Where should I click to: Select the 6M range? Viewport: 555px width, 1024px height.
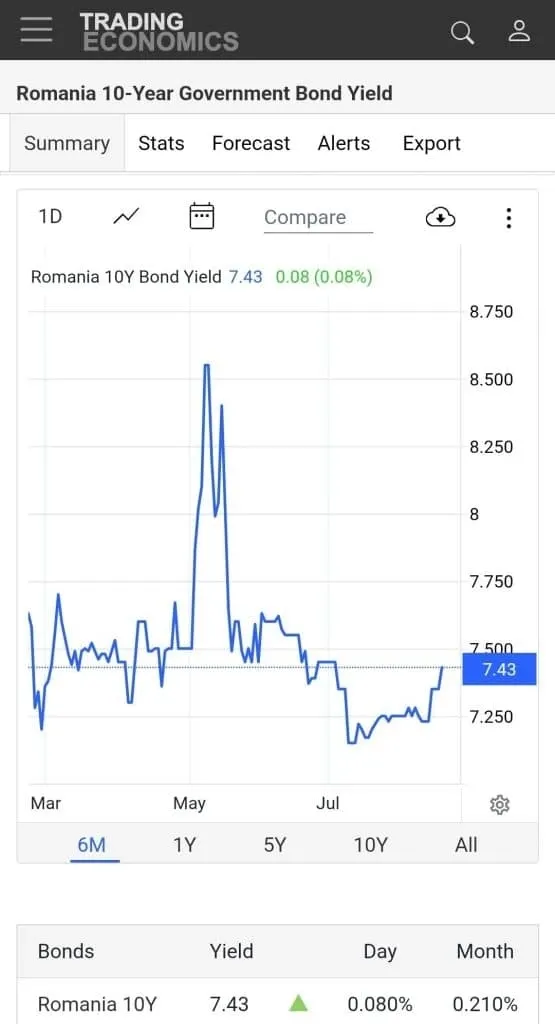point(91,844)
